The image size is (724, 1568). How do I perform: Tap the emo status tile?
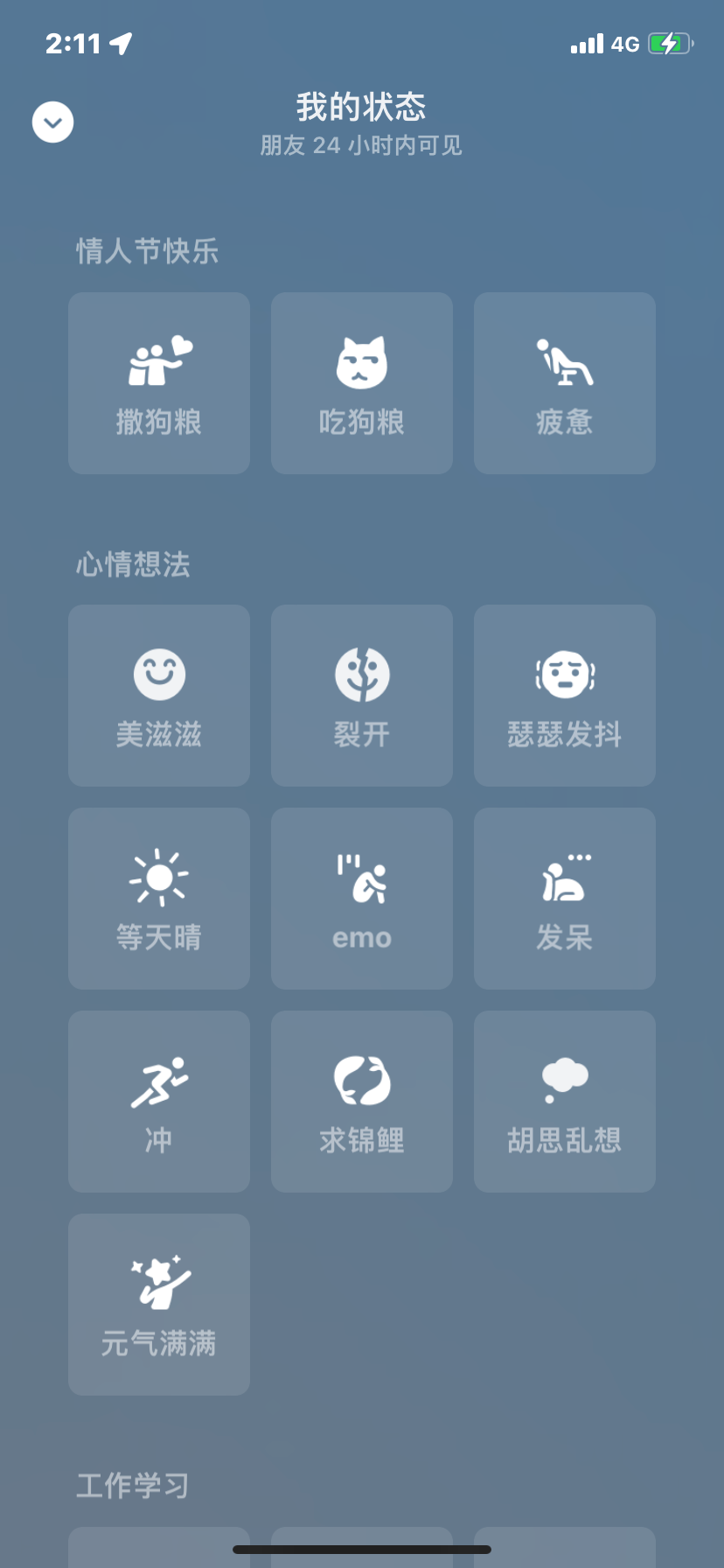click(x=362, y=899)
